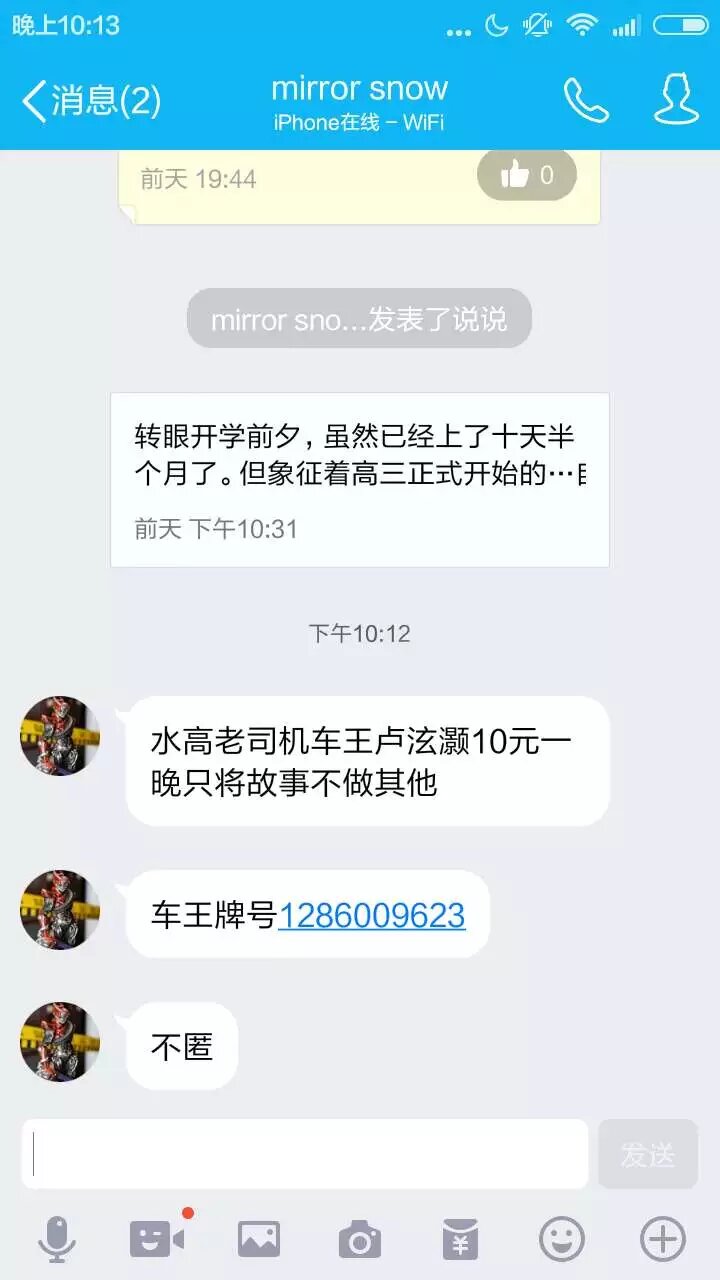Tap the 发送 send button
Viewport: 720px width, 1280px height.
(x=648, y=1154)
